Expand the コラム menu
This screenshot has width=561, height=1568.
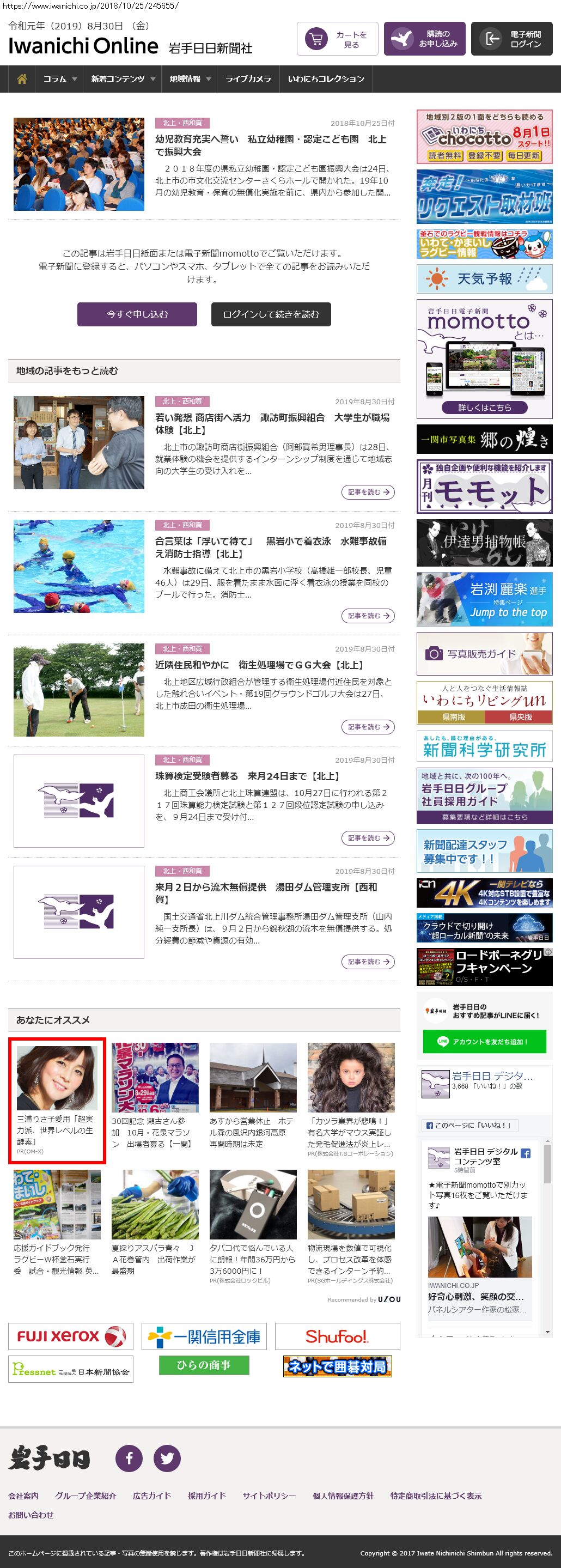tap(59, 79)
